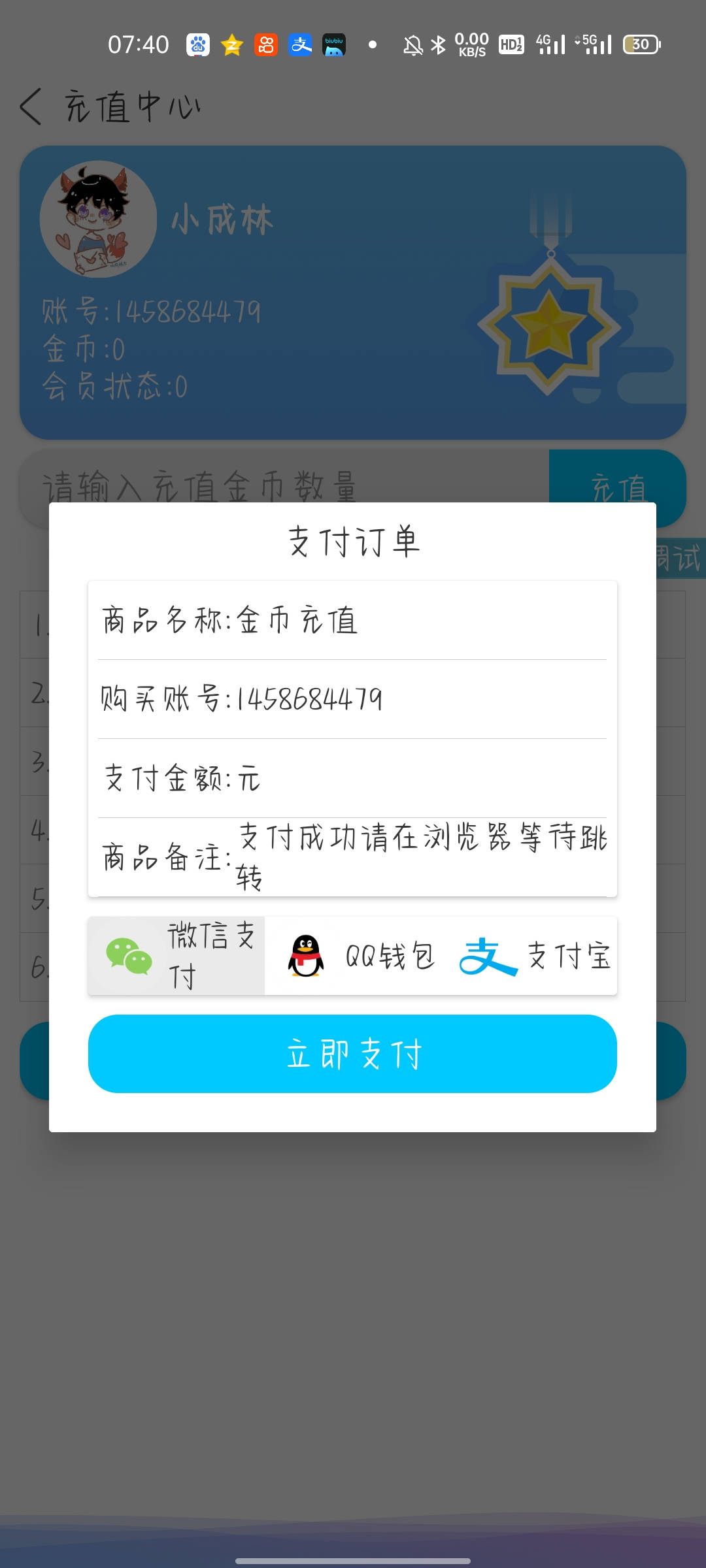Choose QQ钱包 payment option
Viewport: 706px width, 1568px height.
coord(361,956)
